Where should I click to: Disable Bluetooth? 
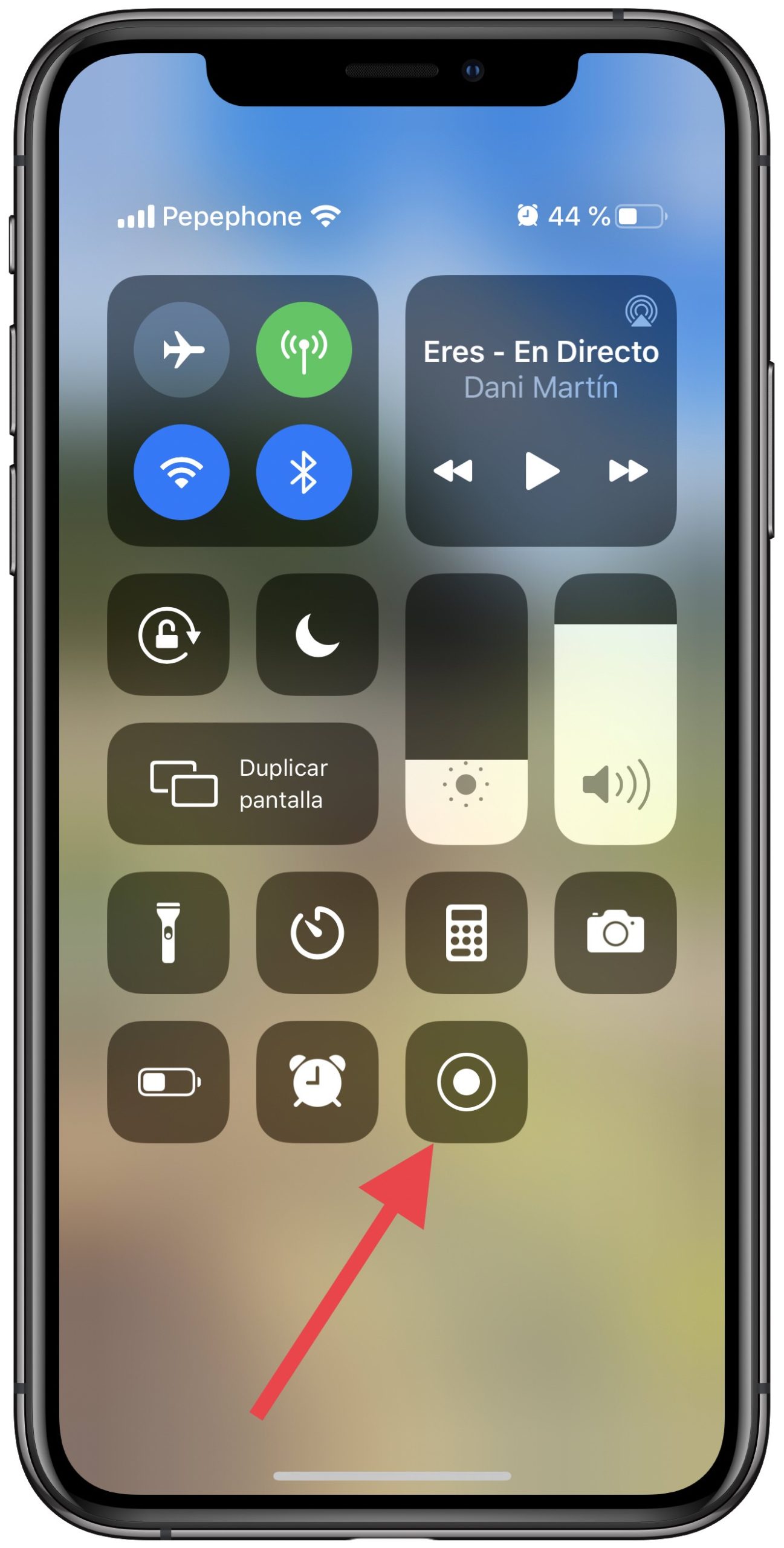pos(303,472)
